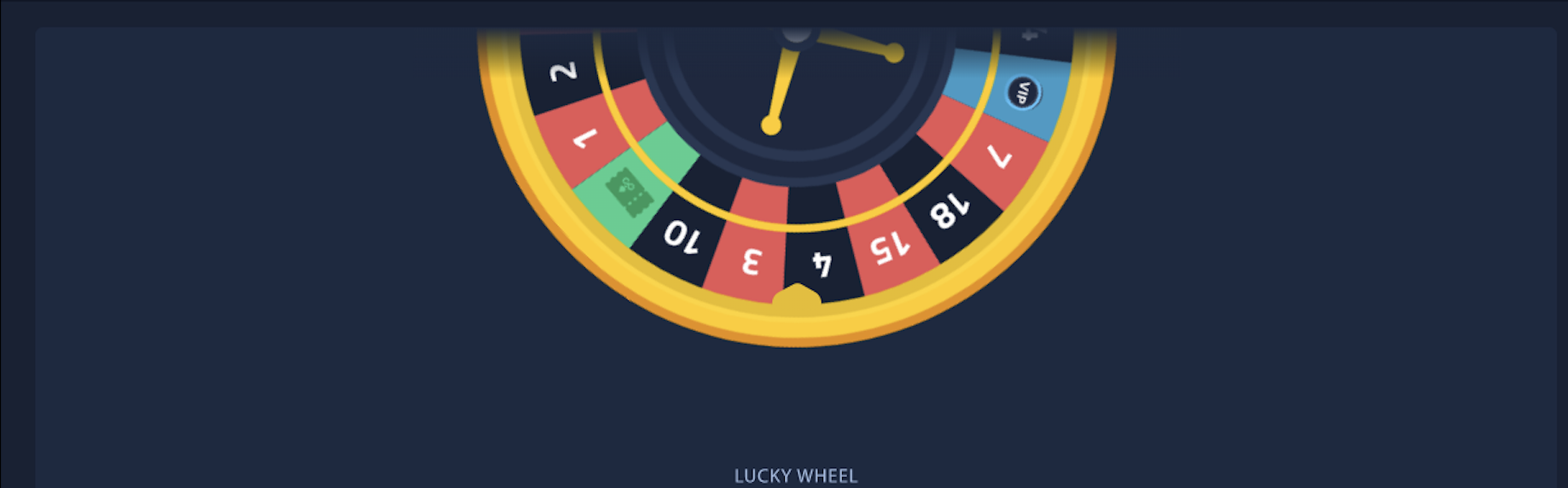1568x488 pixels.
Task: Tap the lucky wheel to spin it
Action: 796,171
